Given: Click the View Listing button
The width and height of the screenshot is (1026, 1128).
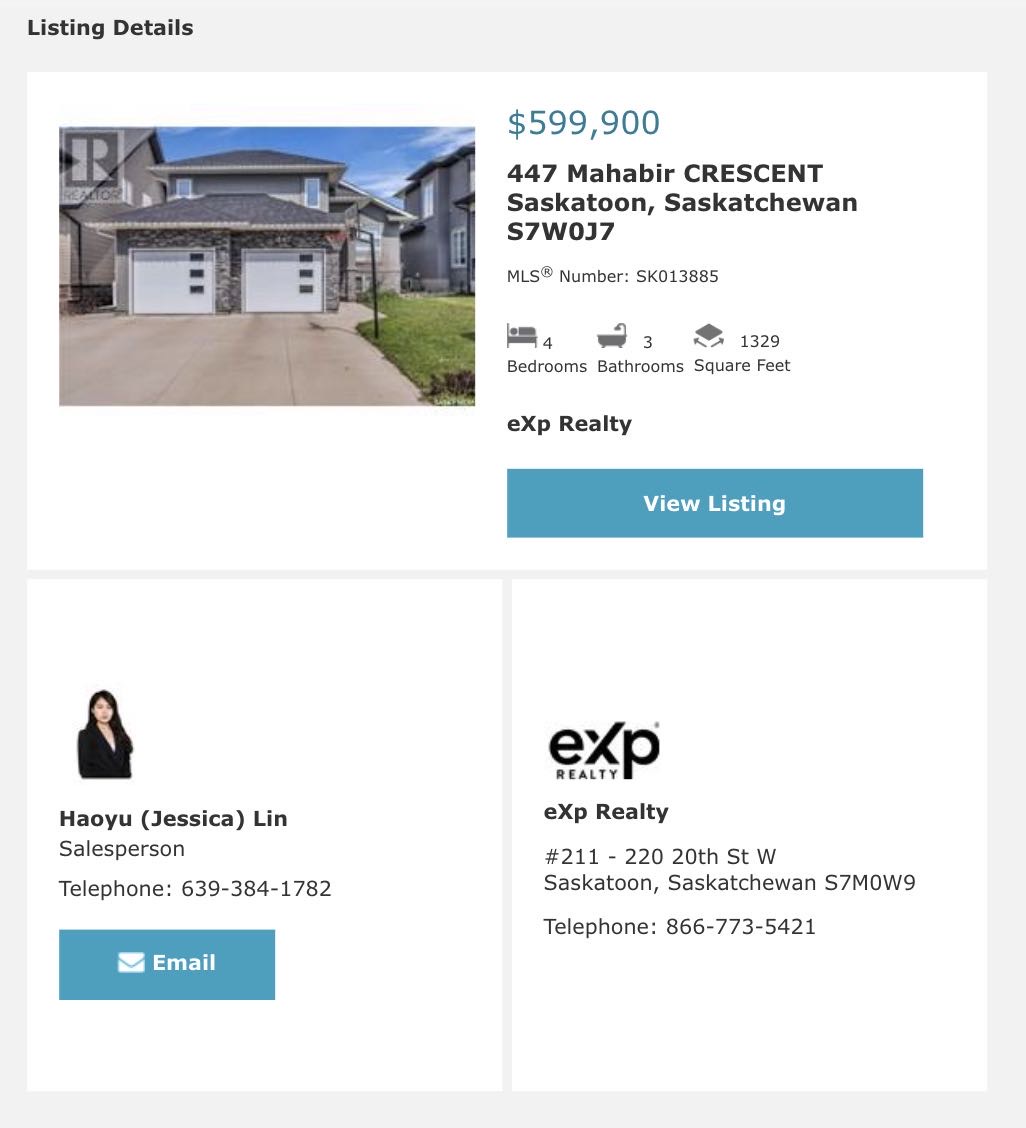Looking at the screenshot, I should click(714, 503).
